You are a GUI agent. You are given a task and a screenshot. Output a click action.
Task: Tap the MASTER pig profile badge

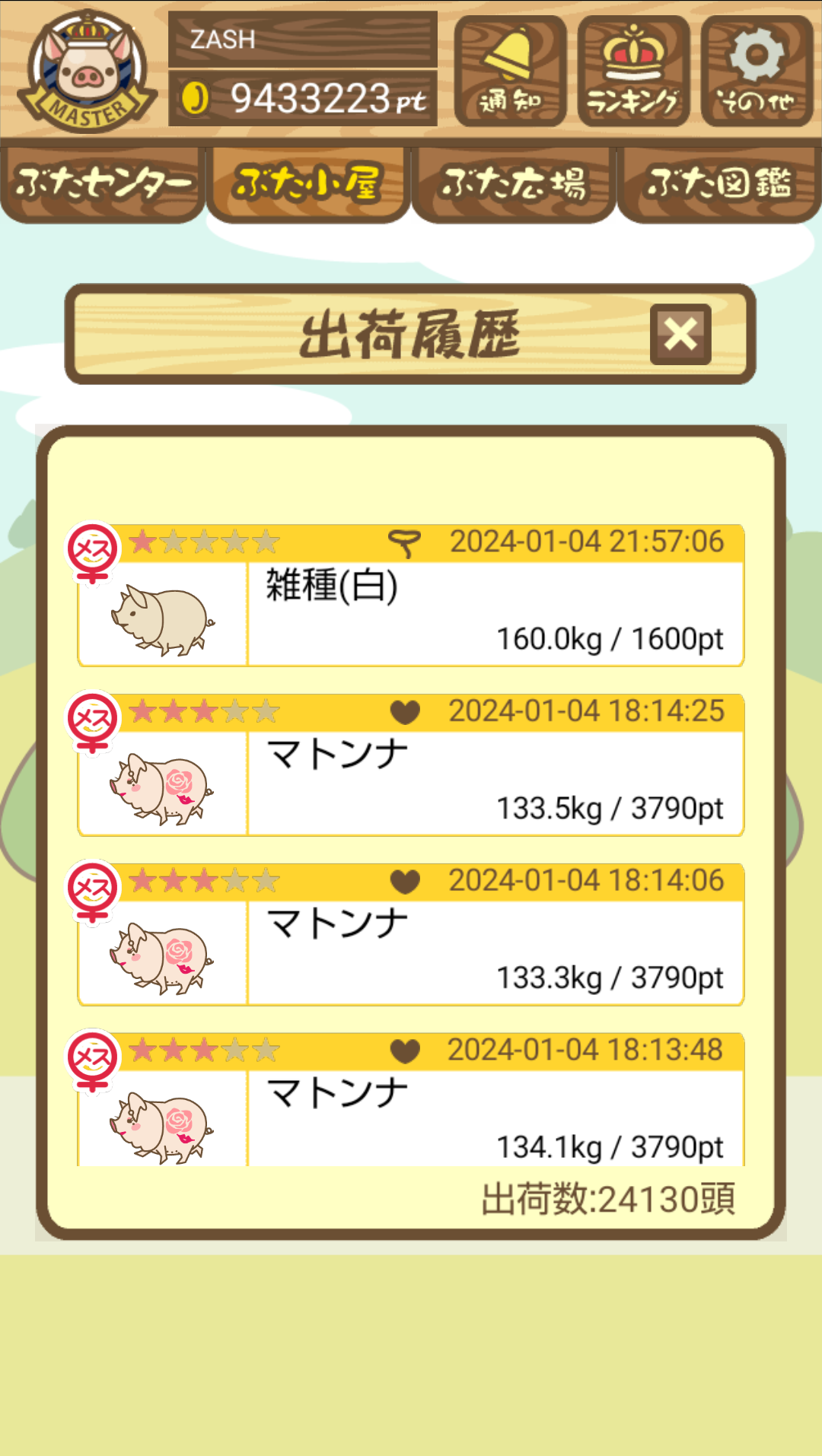(x=88, y=72)
